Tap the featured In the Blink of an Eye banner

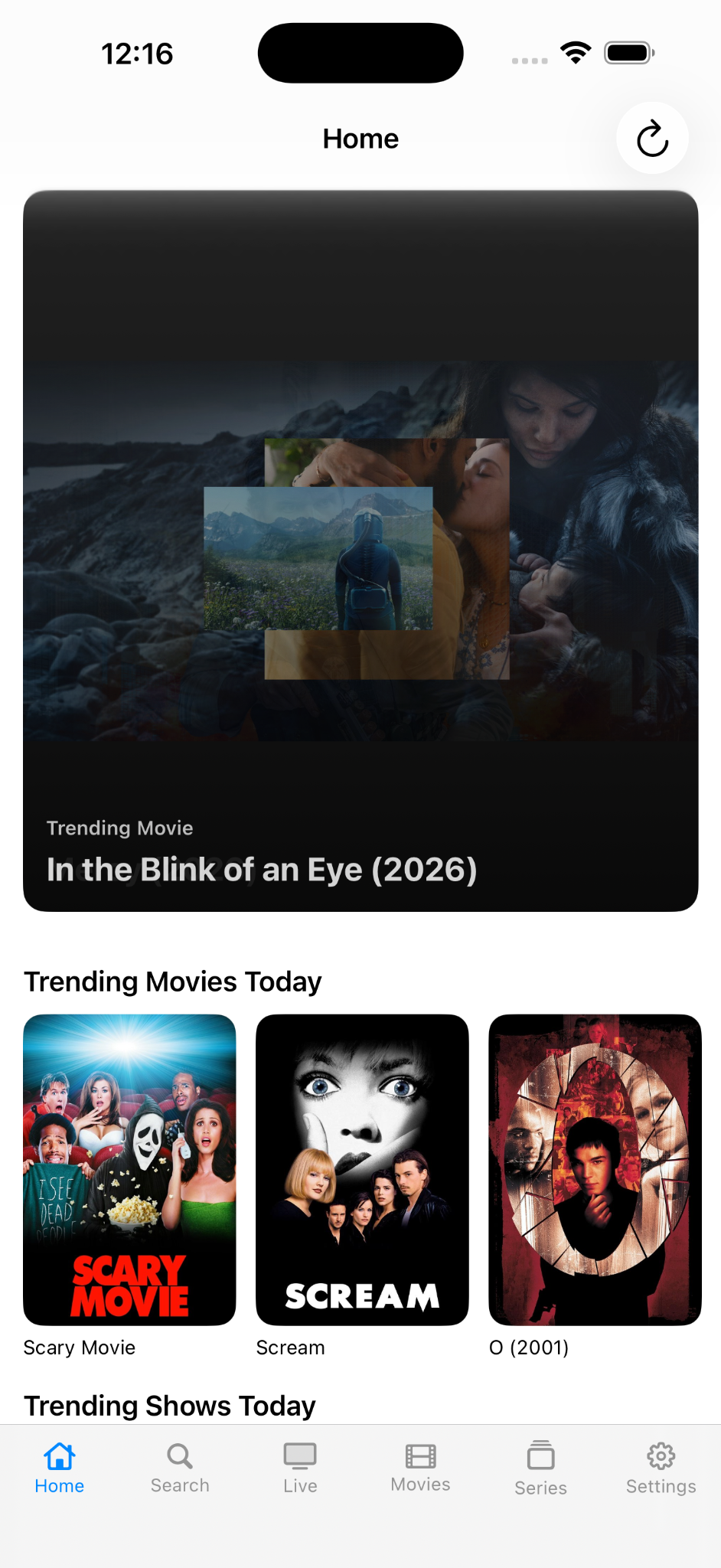tap(360, 551)
